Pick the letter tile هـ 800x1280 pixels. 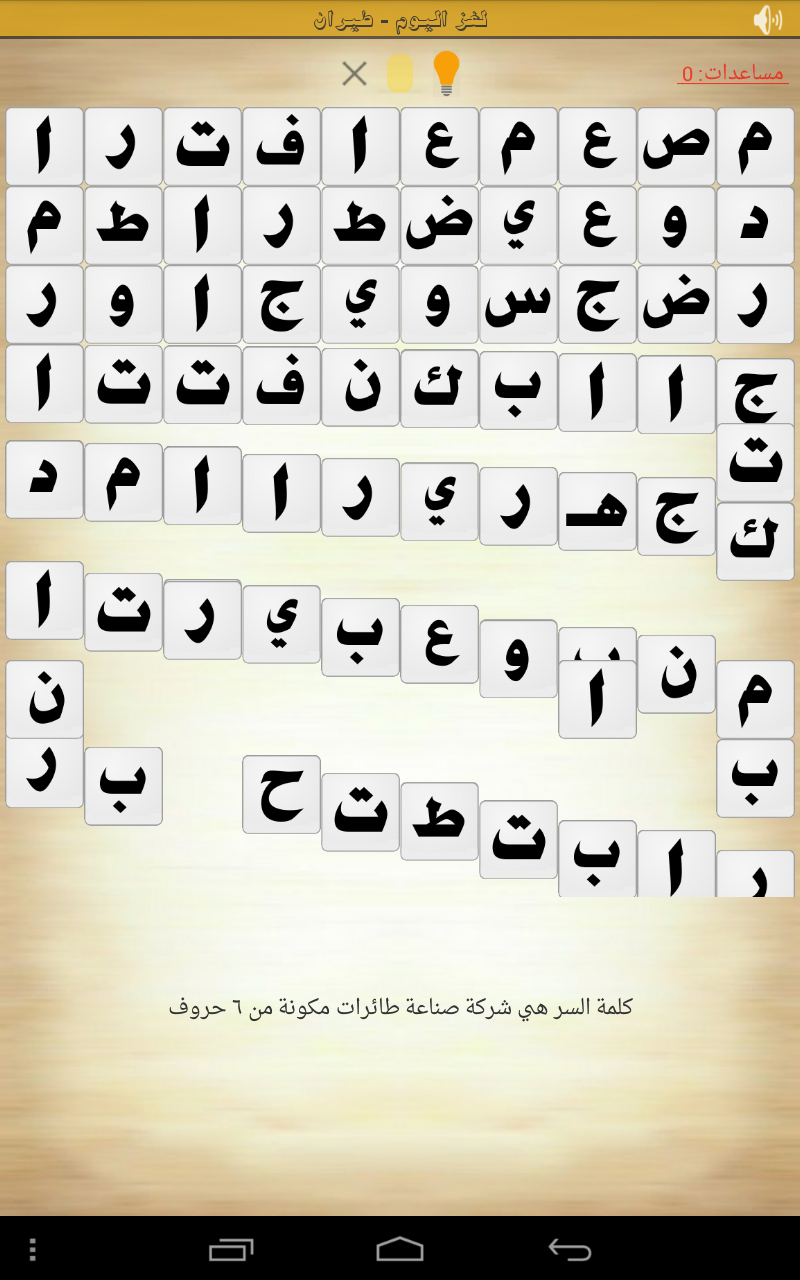(x=597, y=511)
